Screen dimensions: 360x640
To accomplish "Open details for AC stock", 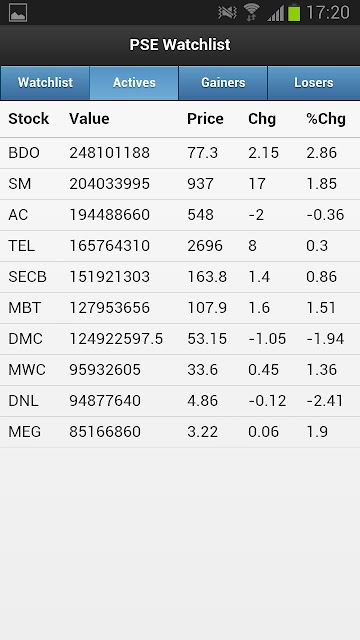I will pyautogui.click(x=180, y=215).
